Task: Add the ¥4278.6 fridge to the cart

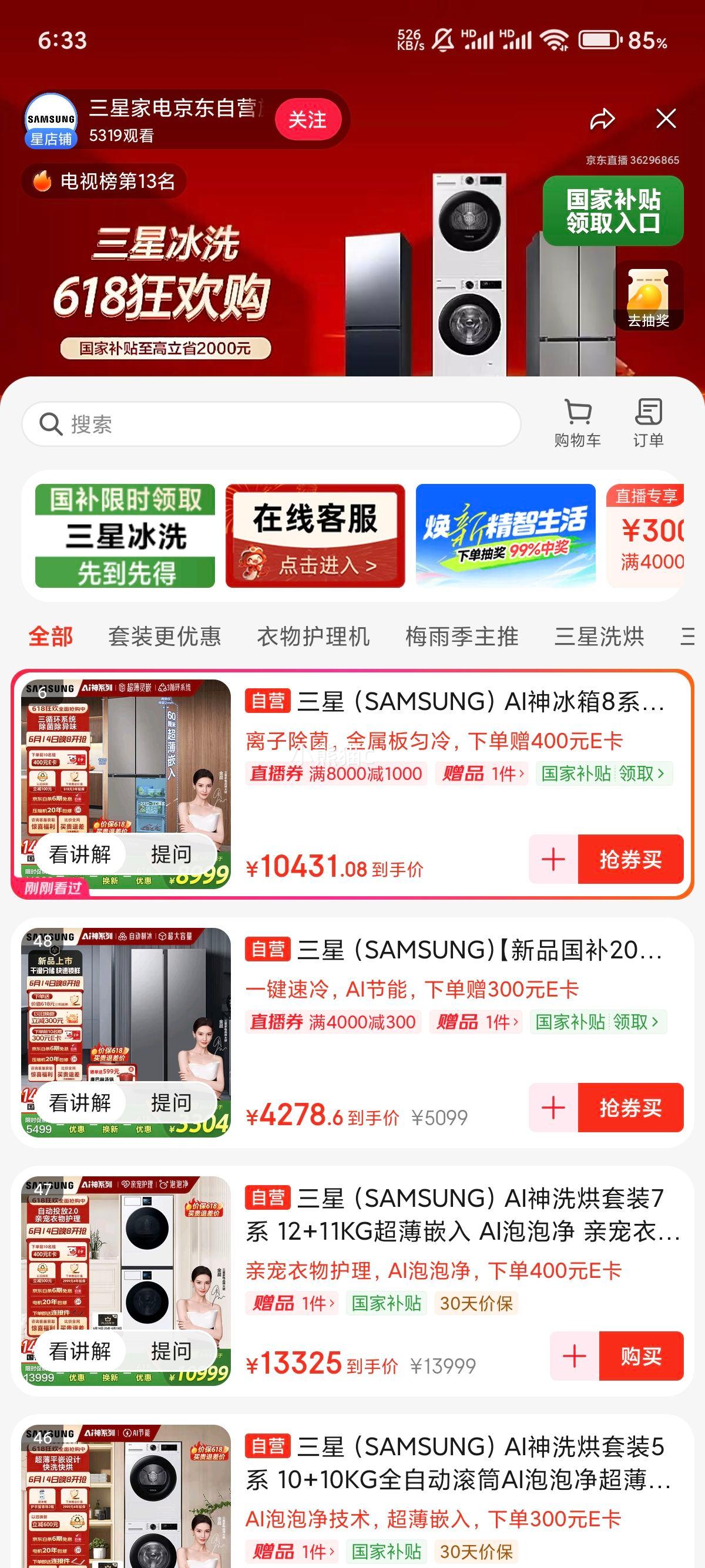Action: (x=553, y=1107)
